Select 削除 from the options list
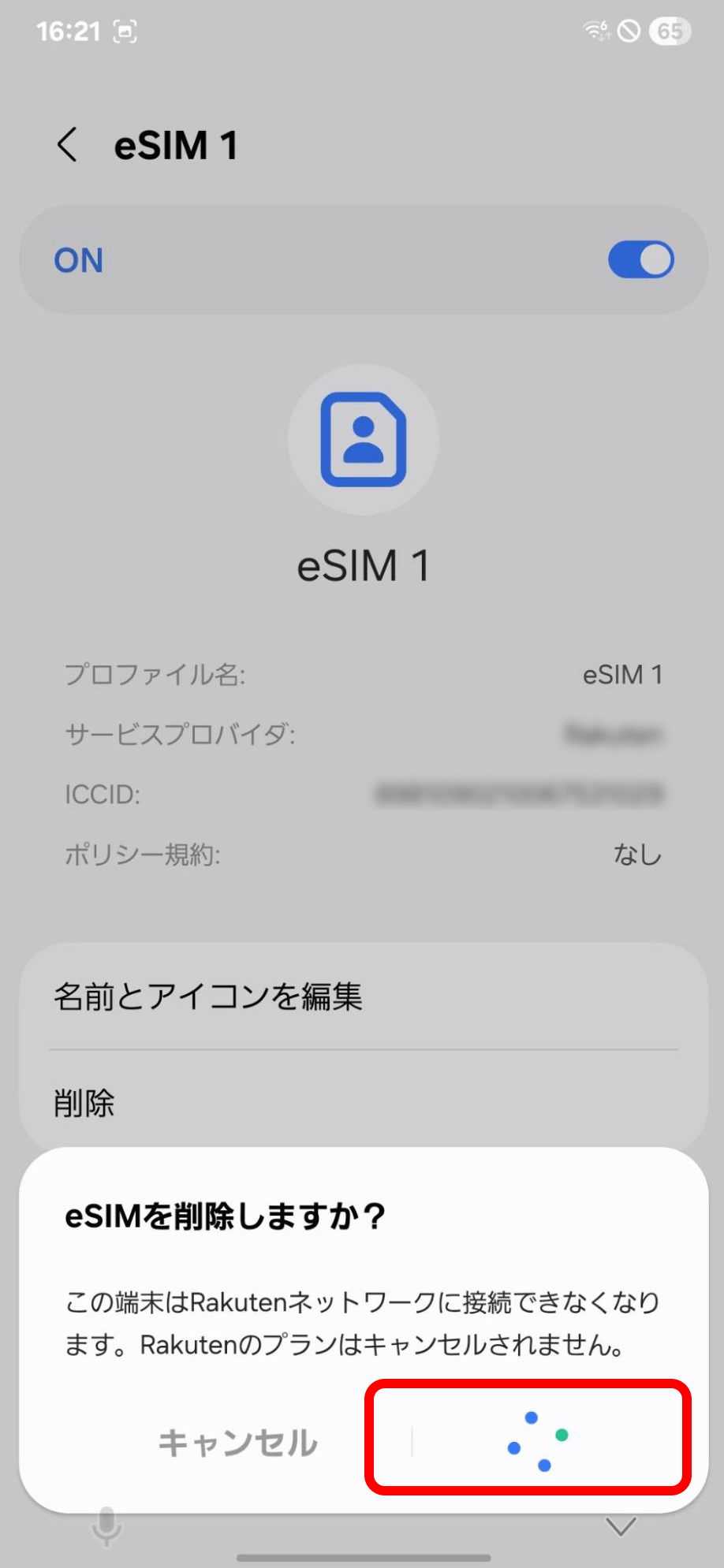 pyautogui.click(x=83, y=1102)
